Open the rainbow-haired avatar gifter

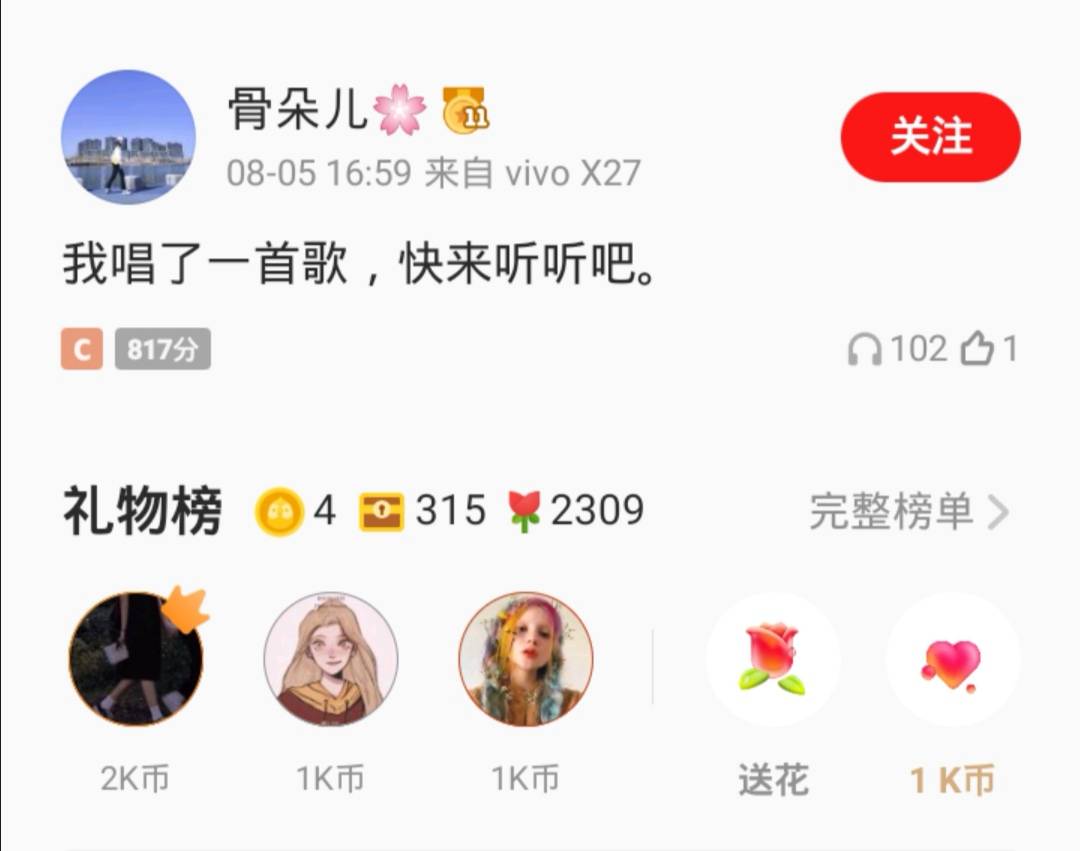pos(526,659)
